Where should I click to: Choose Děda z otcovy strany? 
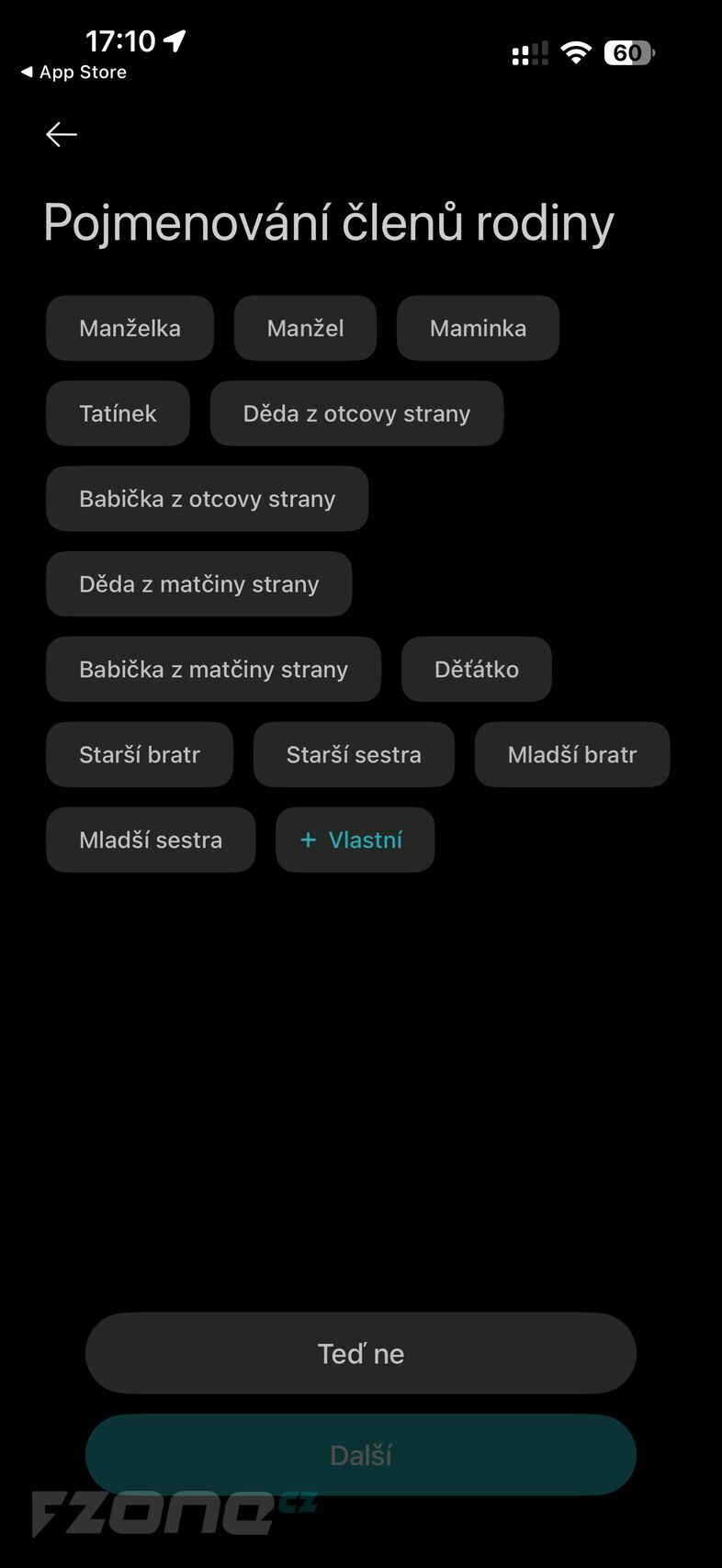pos(356,413)
